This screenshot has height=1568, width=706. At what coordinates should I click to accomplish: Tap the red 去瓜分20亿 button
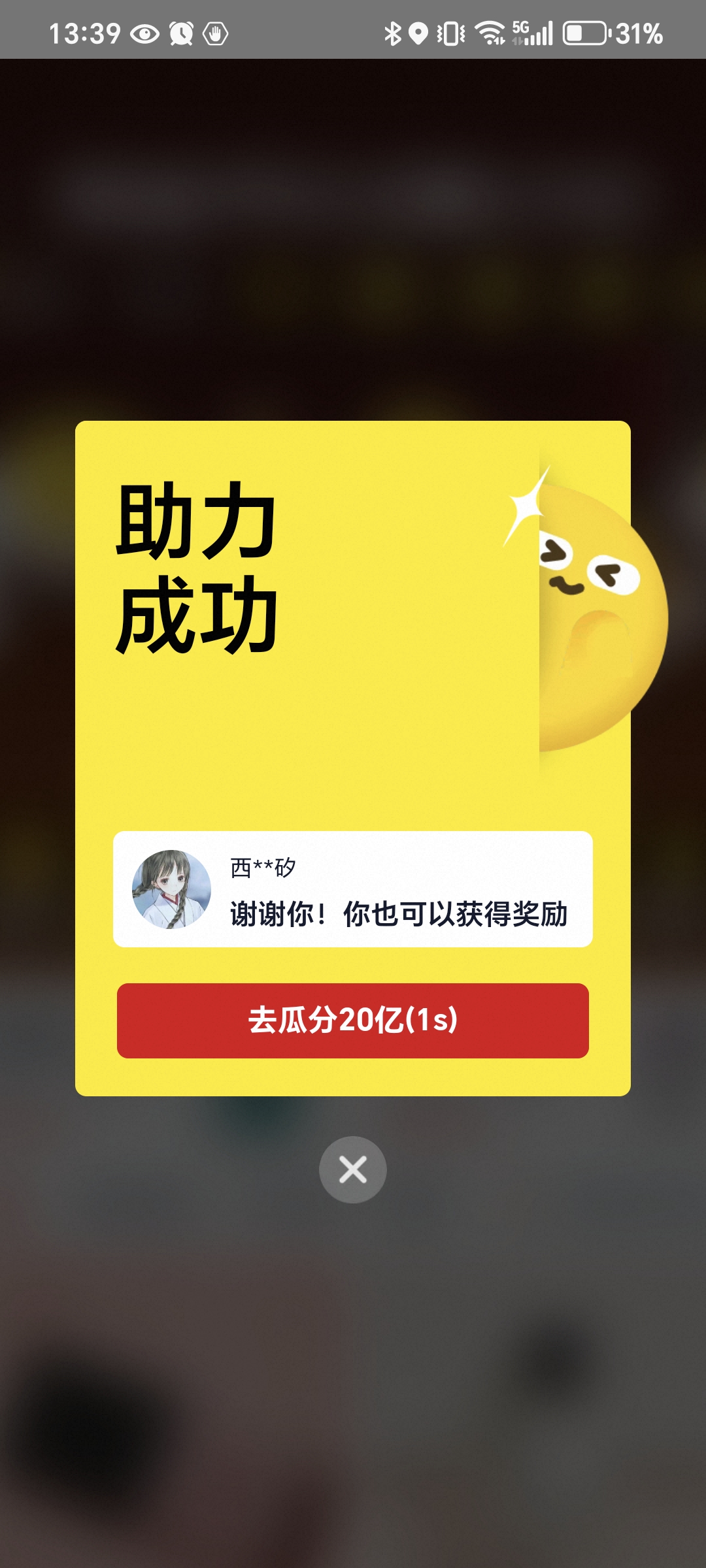(353, 1021)
